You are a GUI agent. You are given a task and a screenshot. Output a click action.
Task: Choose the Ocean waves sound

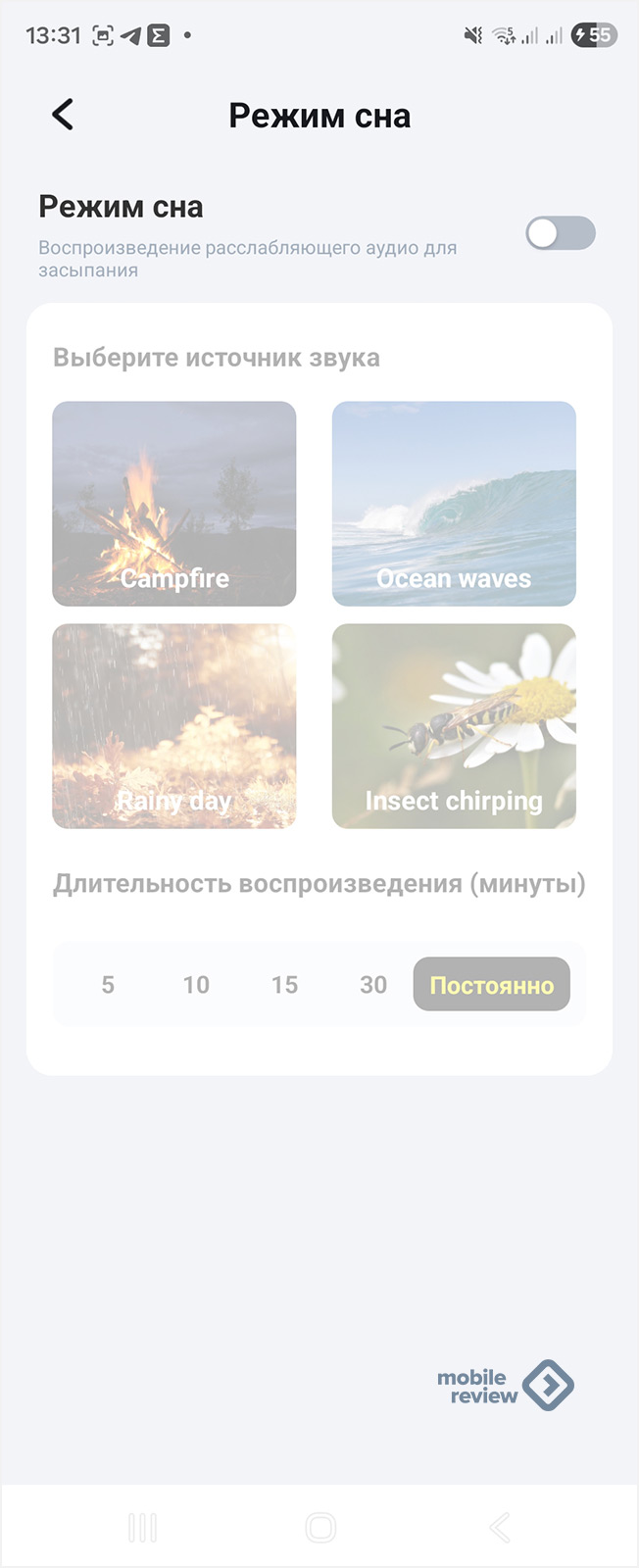point(454,504)
